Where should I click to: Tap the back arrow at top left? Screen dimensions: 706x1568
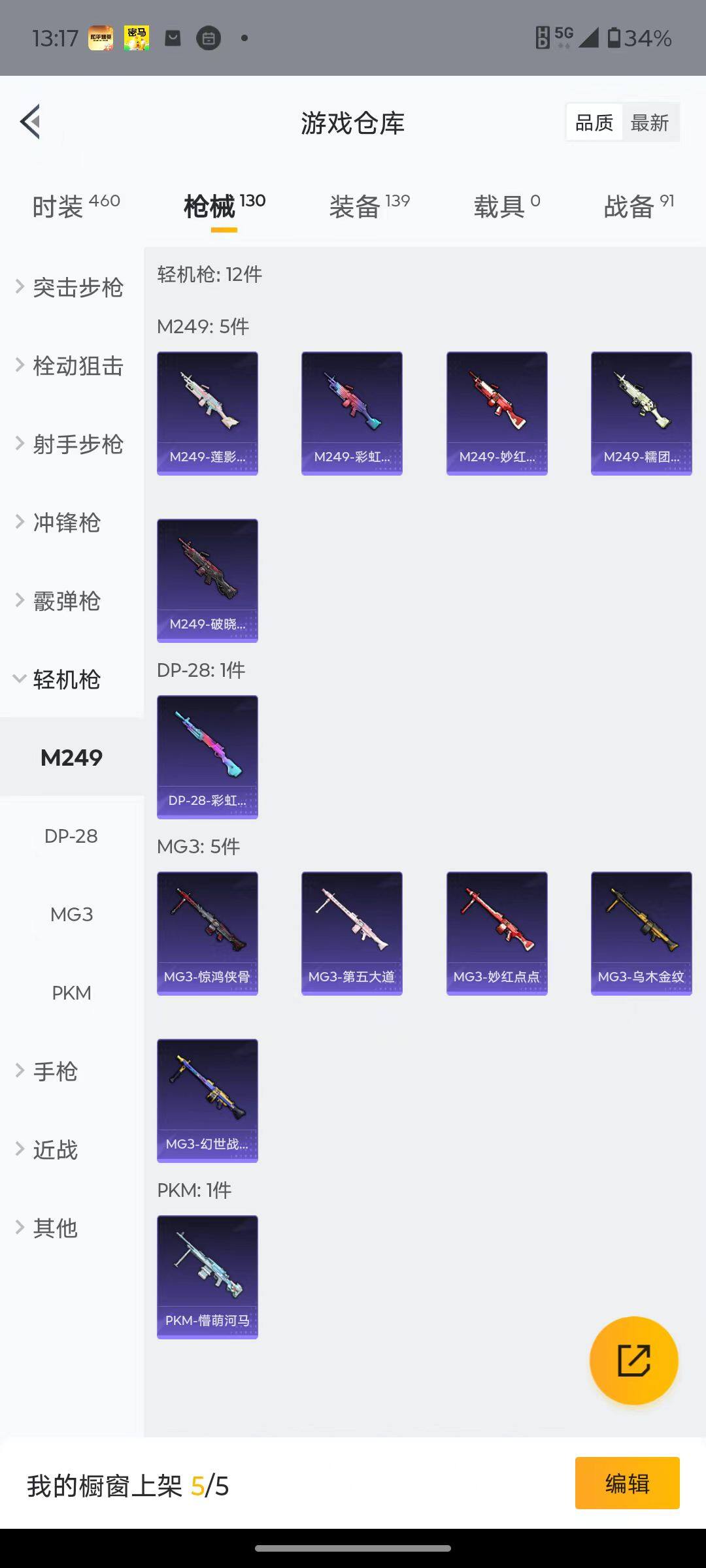(x=29, y=122)
